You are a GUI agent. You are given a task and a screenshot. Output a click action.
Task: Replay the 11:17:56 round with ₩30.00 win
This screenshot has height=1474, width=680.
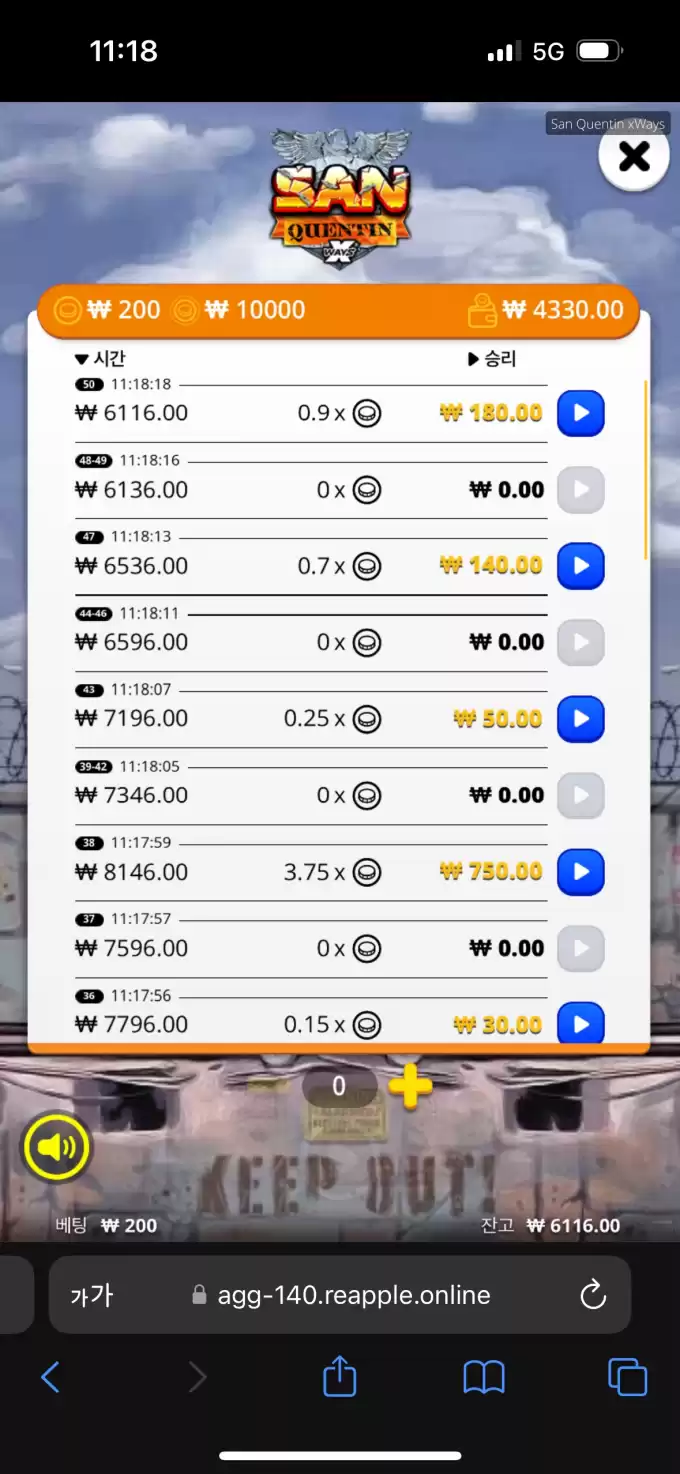580,1024
